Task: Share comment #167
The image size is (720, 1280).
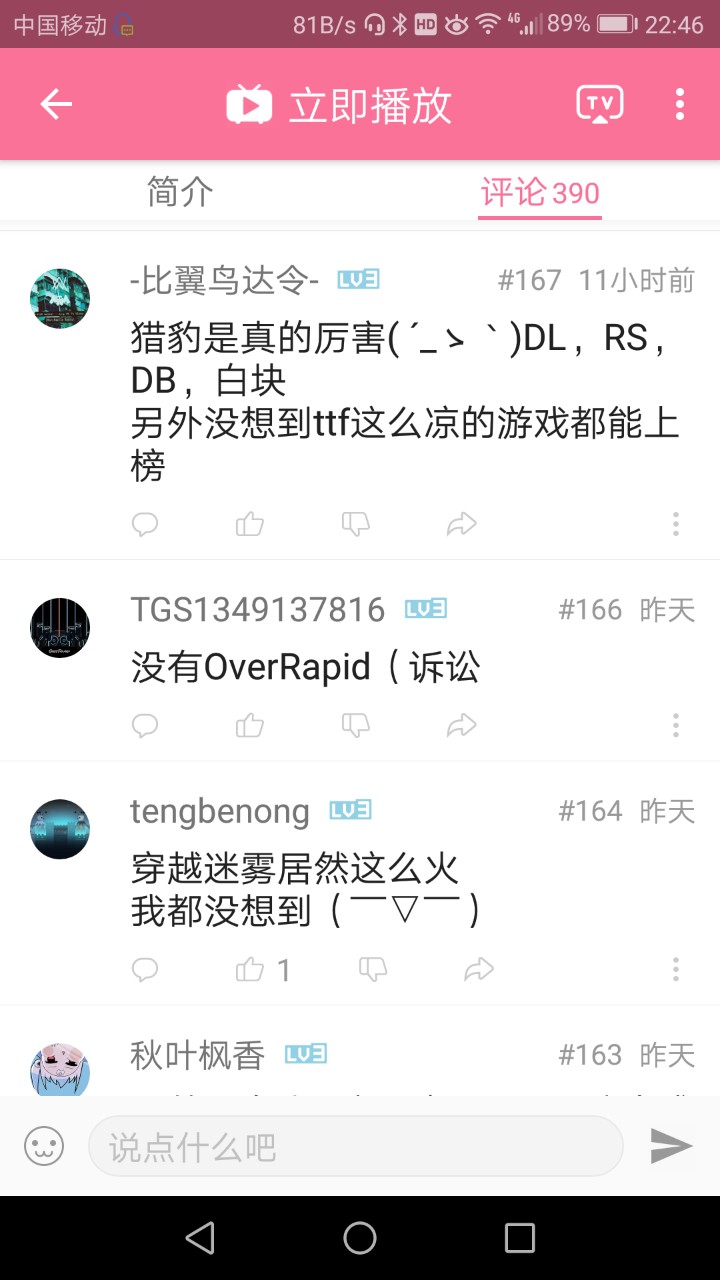Action: pyautogui.click(x=461, y=523)
